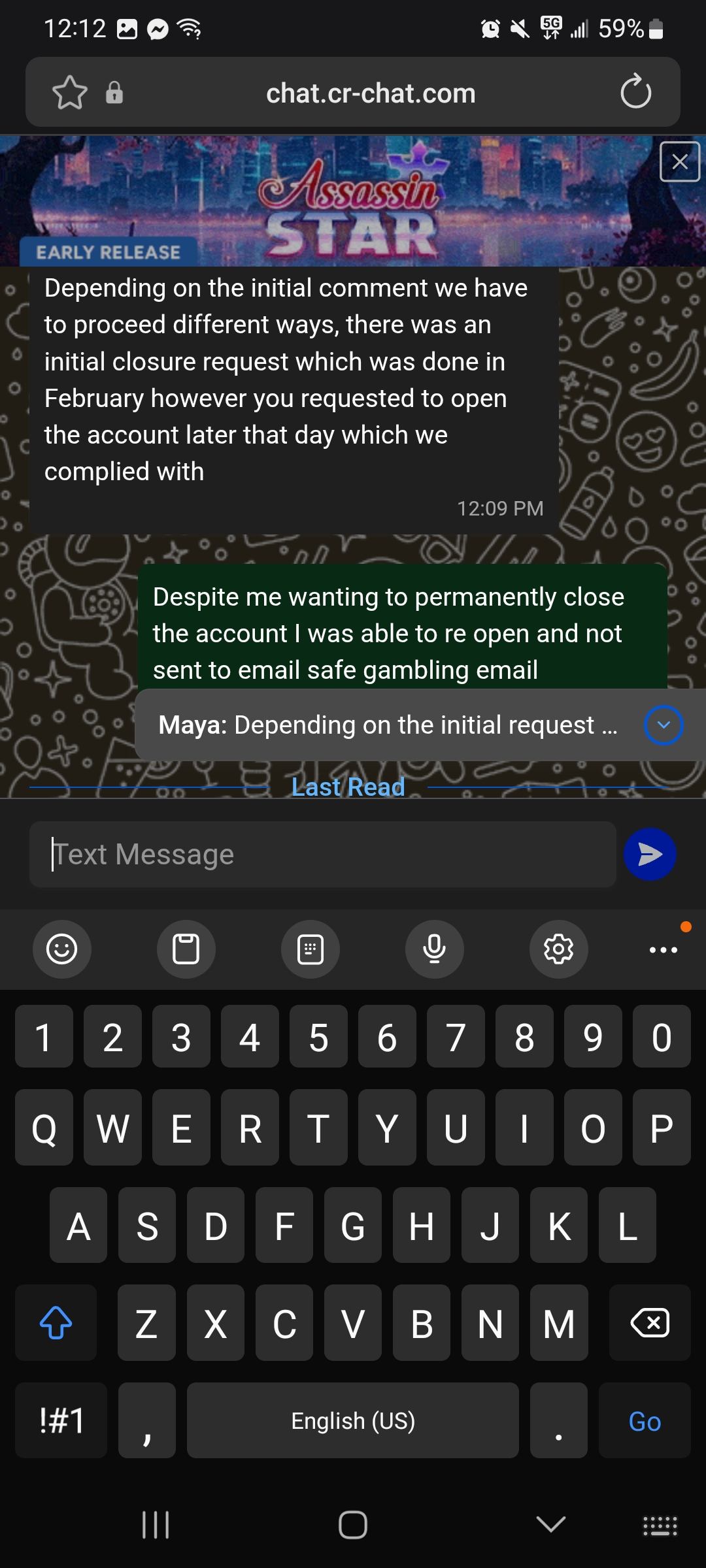This screenshot has height=1568, width=706.
Task: Hide the keyboard with the down arrow
Action: pyautogui.click(x=550, y=1525)
